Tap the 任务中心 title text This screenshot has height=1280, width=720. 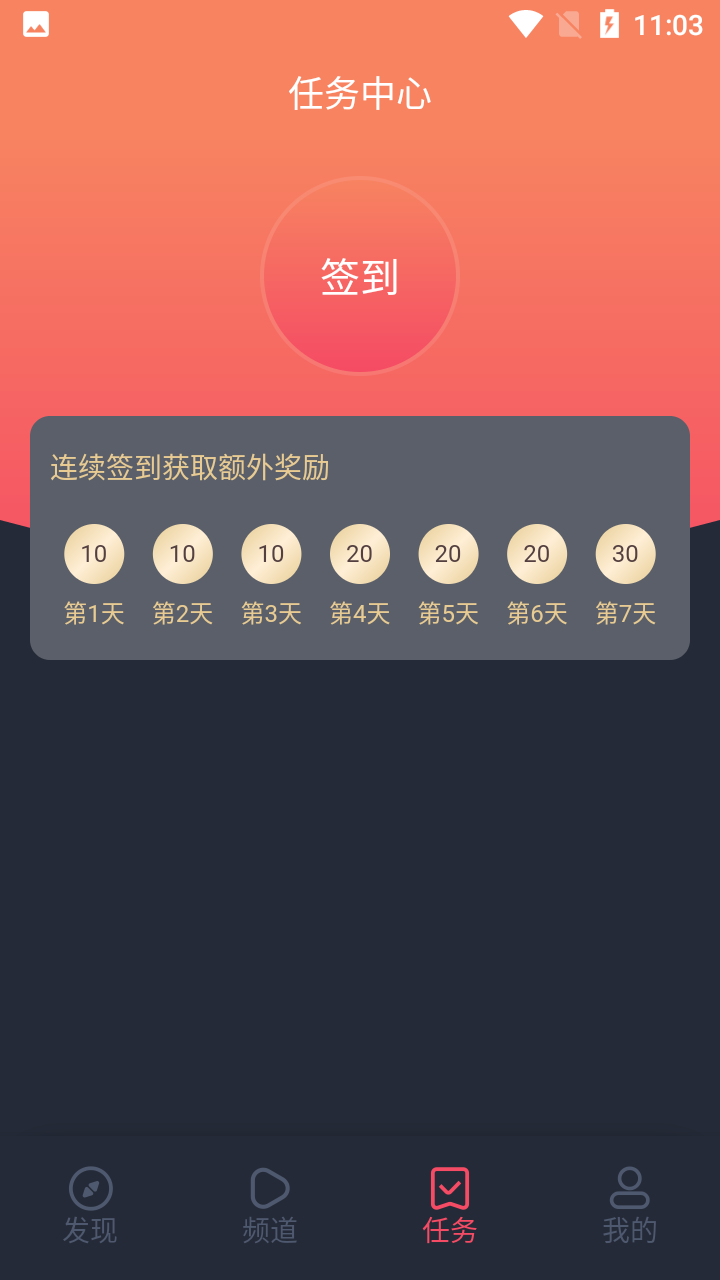click(x=360, y=93)
